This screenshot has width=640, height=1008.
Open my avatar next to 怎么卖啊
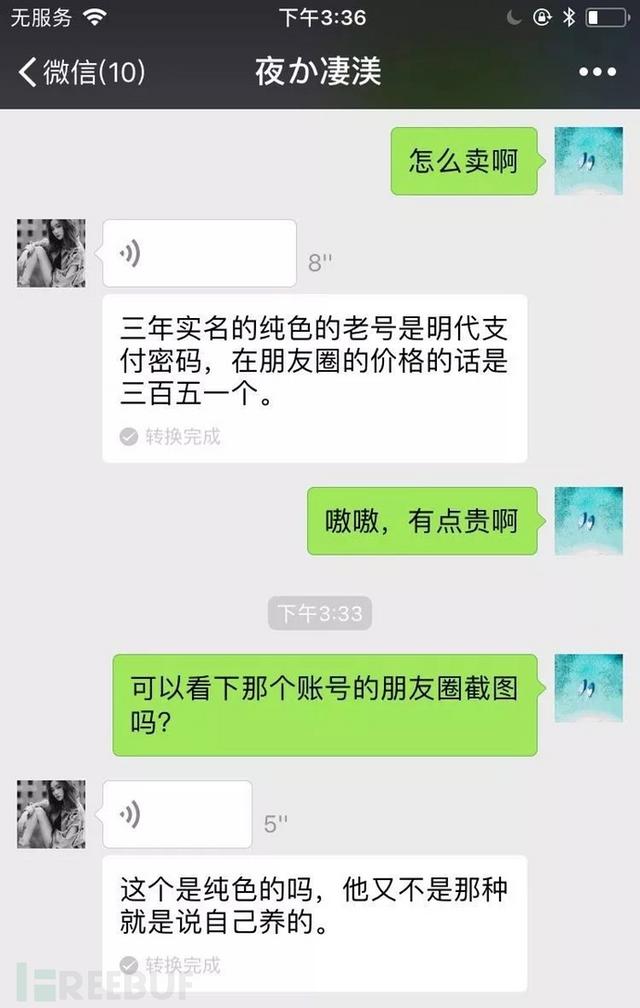coord(588,161)
